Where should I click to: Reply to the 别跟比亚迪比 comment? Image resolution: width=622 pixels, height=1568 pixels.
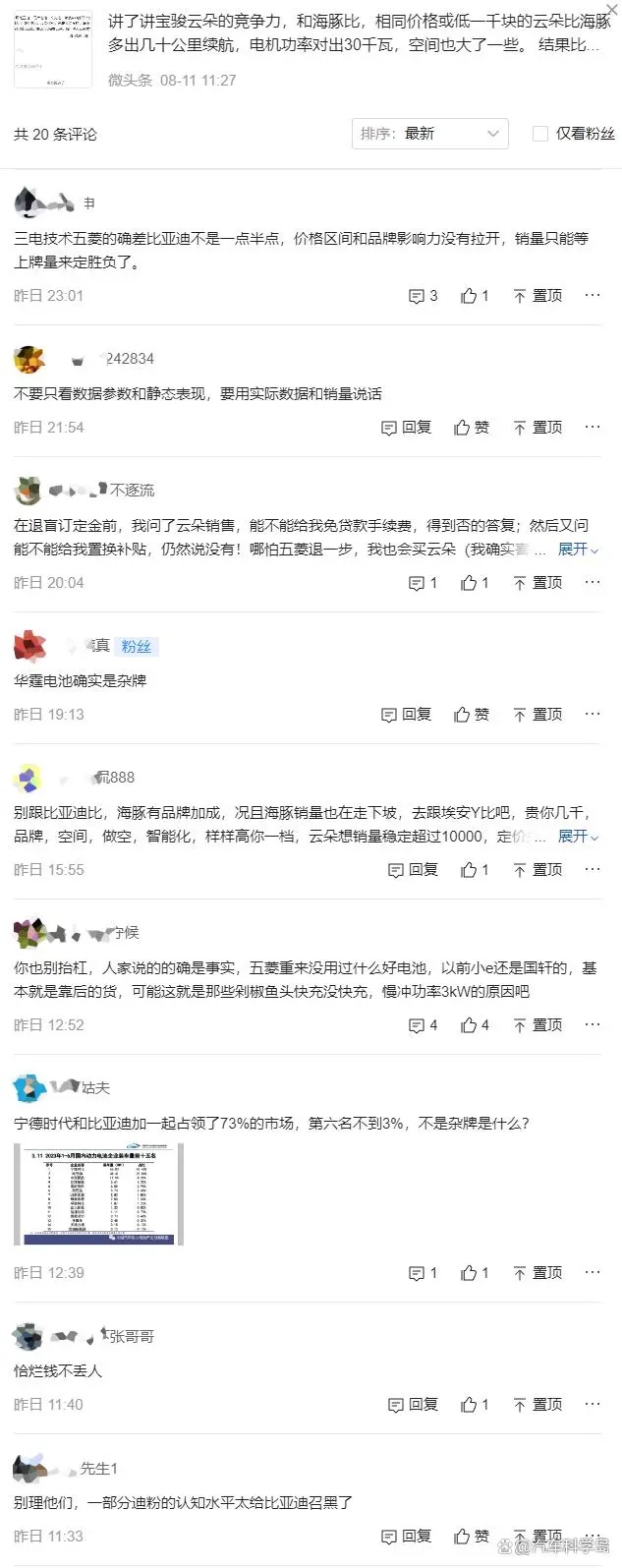click(x=414, y=870)
